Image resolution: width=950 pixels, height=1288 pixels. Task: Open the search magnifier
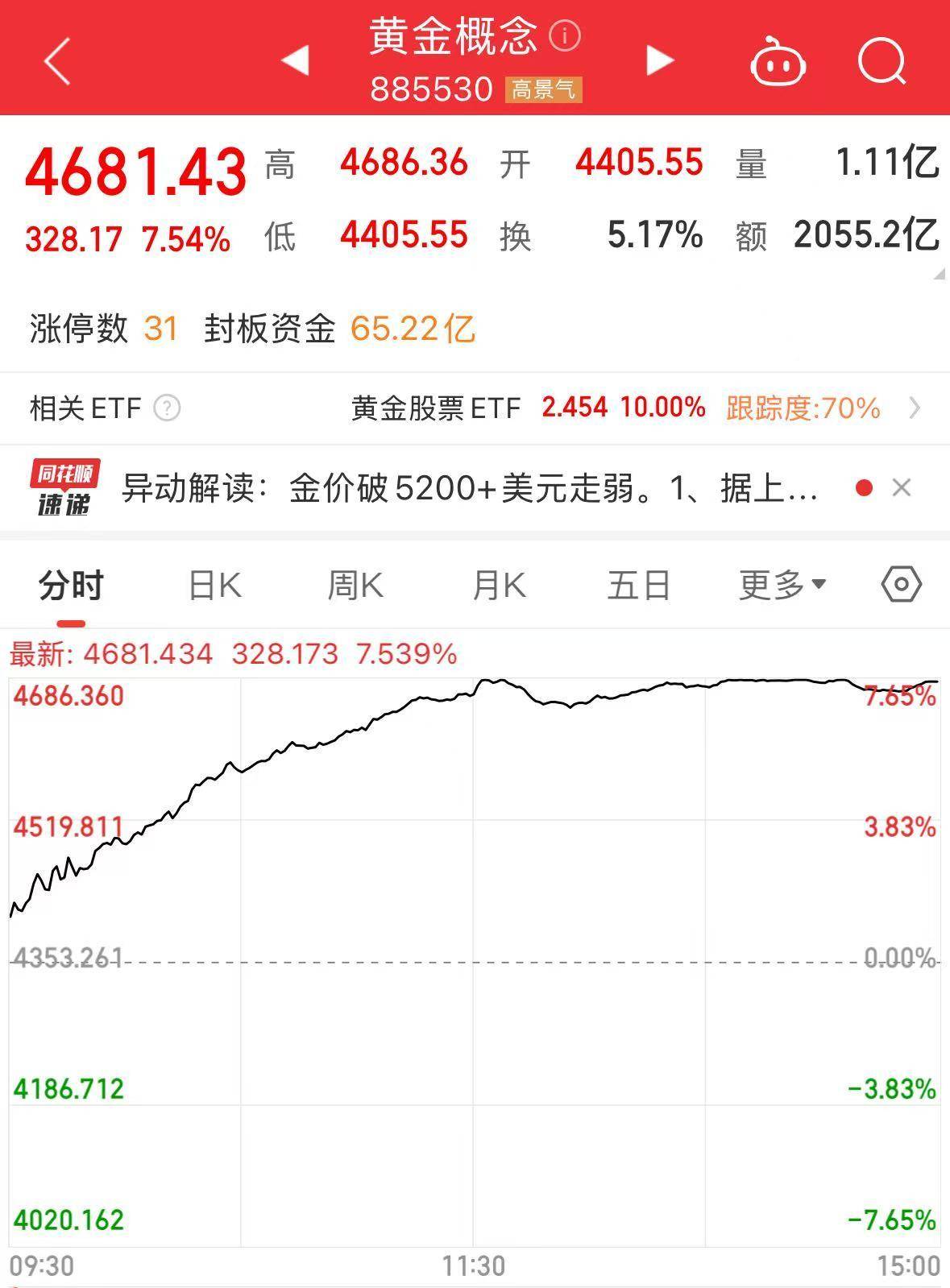point(882,61)
